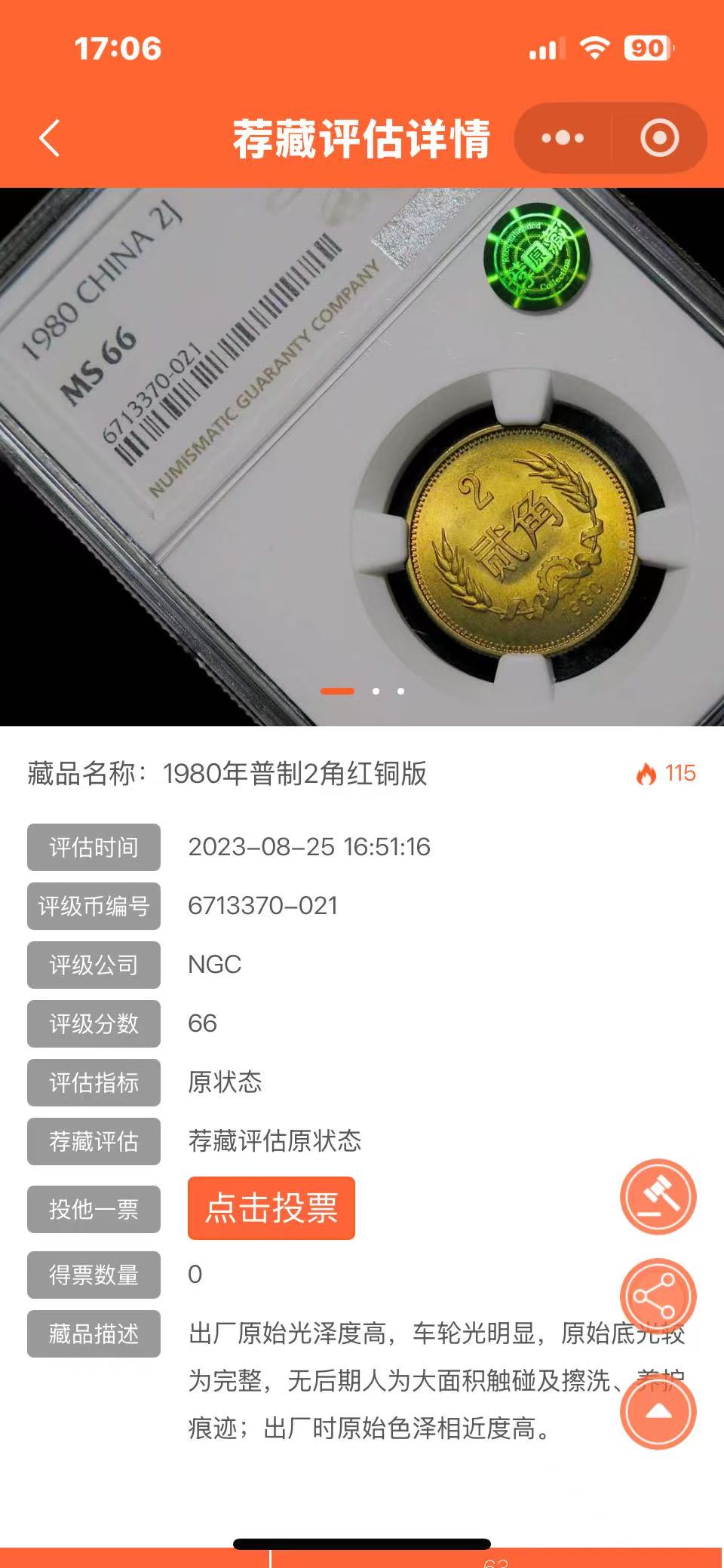This screenshot has width=724, height=1568.
Task: Tap 点击投票 to cast a vote
Action: click(271, 1208)
